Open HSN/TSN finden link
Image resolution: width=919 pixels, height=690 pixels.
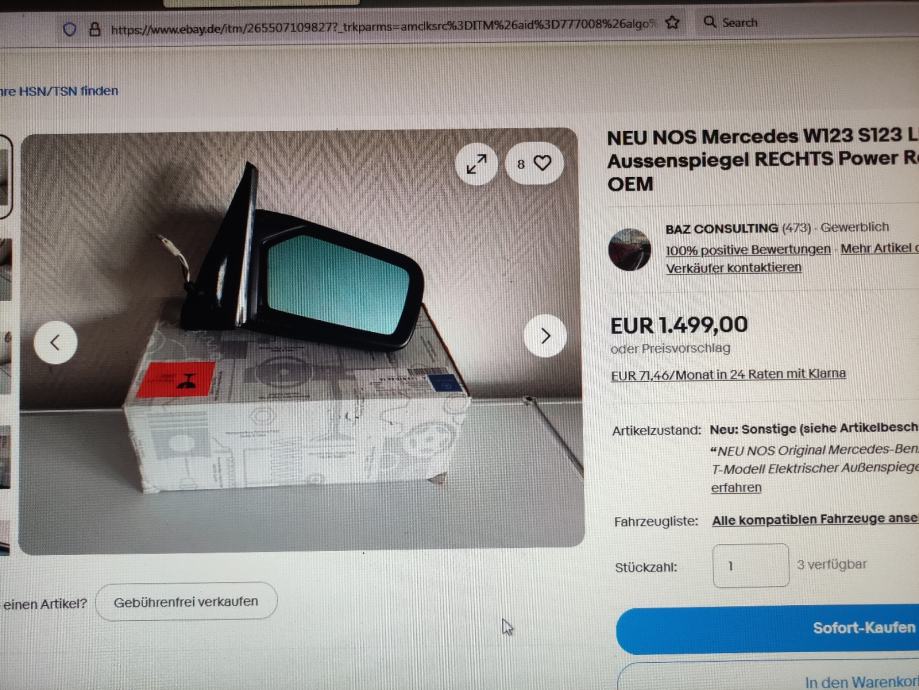click(x=60, y=91)
